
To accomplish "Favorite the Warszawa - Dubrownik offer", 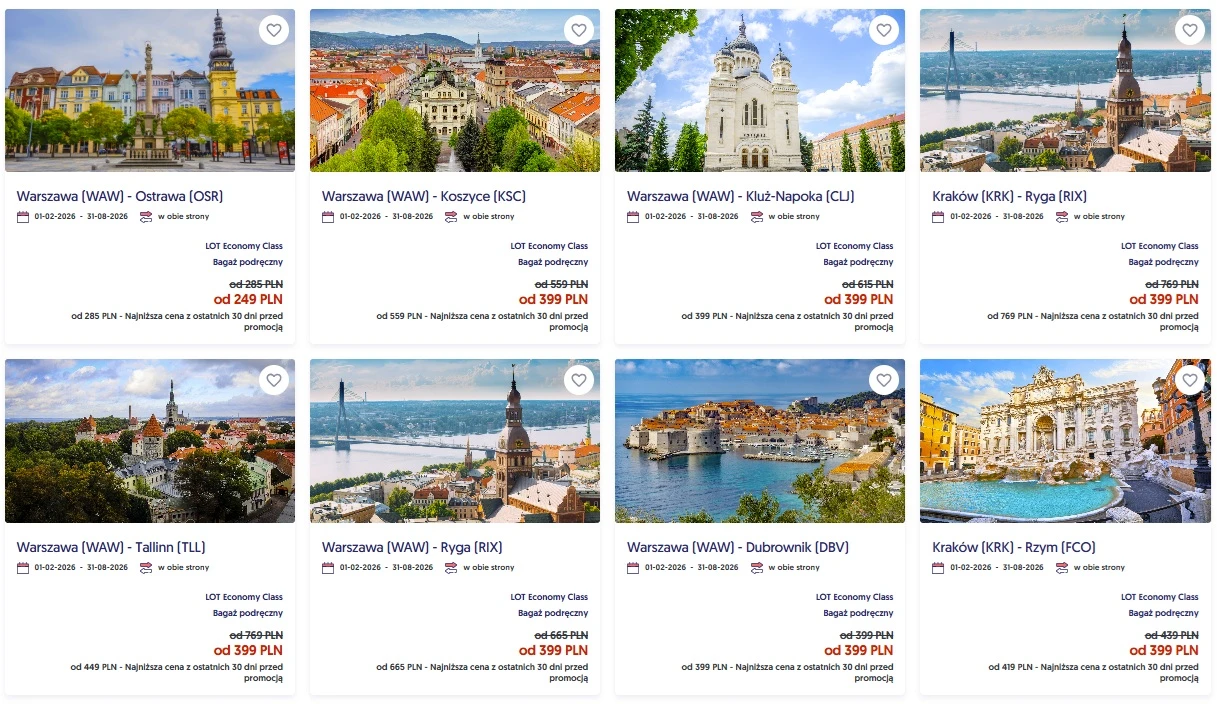I will click(884, 380).
